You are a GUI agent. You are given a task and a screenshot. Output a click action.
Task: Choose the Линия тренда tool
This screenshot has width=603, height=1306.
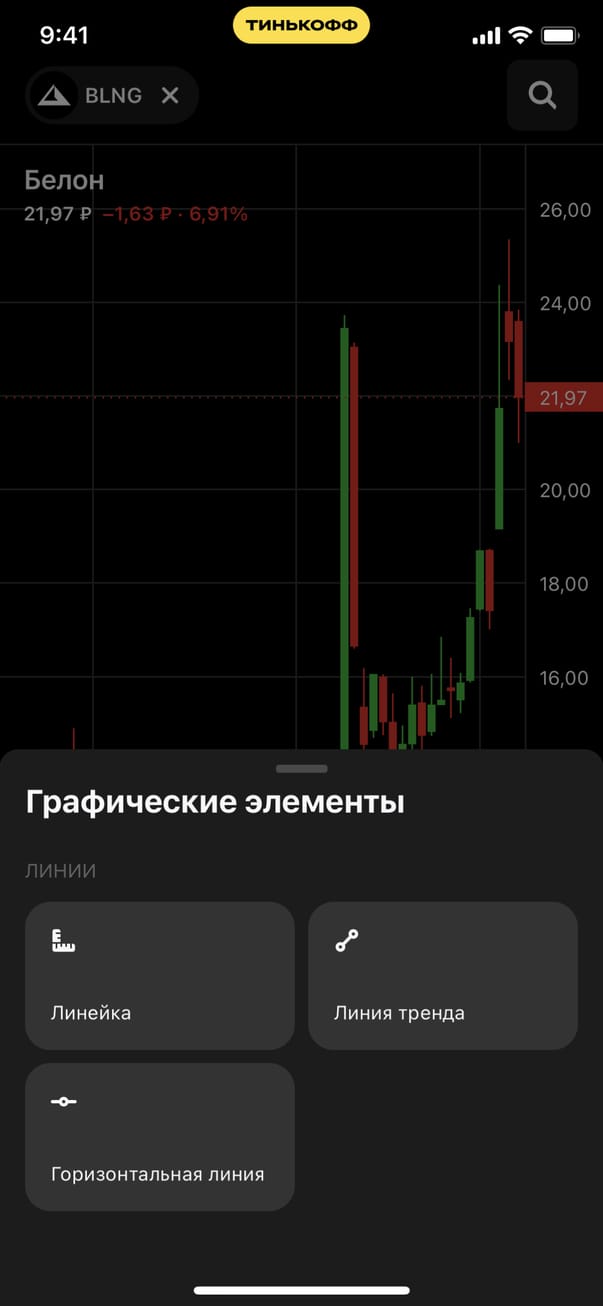[442, 975]
